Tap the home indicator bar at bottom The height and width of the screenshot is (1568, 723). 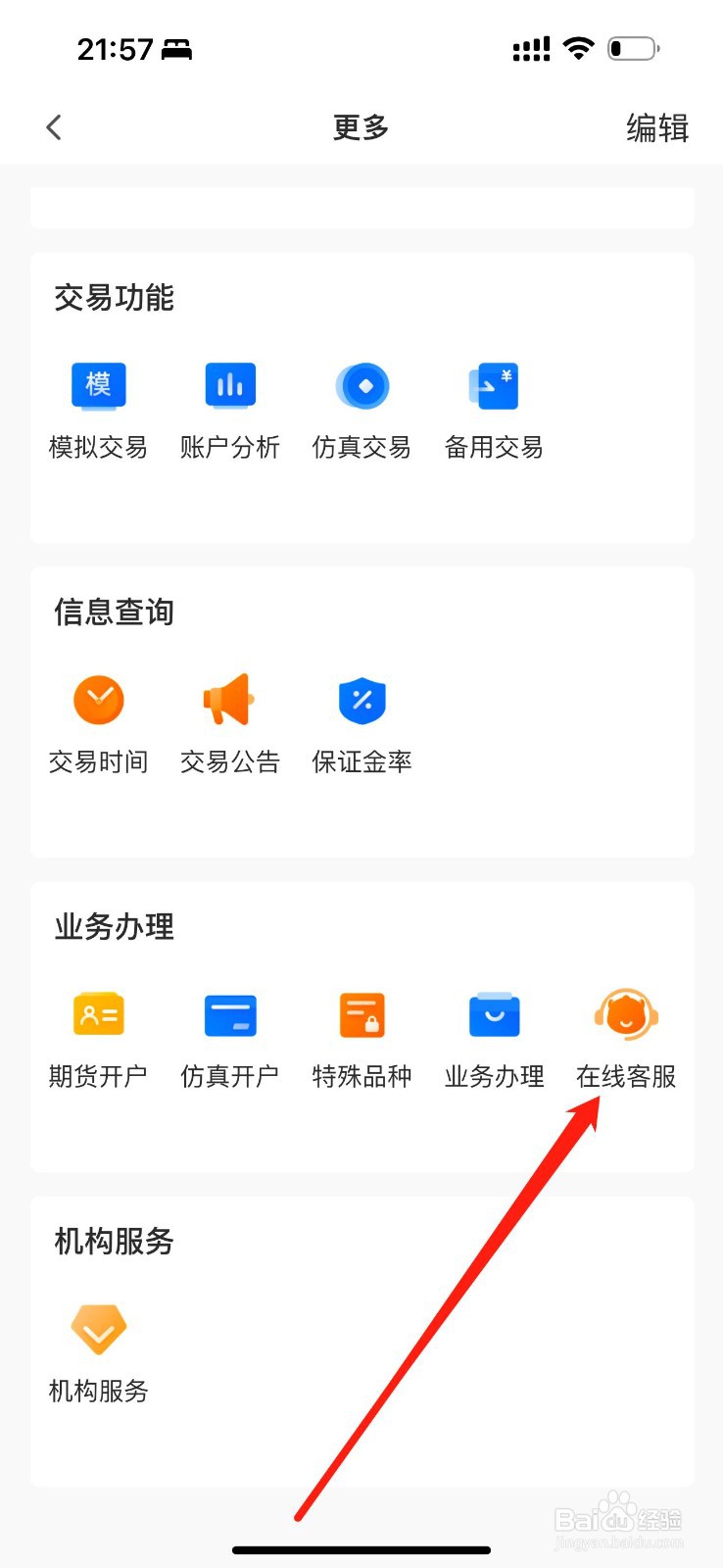pyautogui.click(x=361, y=1549)
